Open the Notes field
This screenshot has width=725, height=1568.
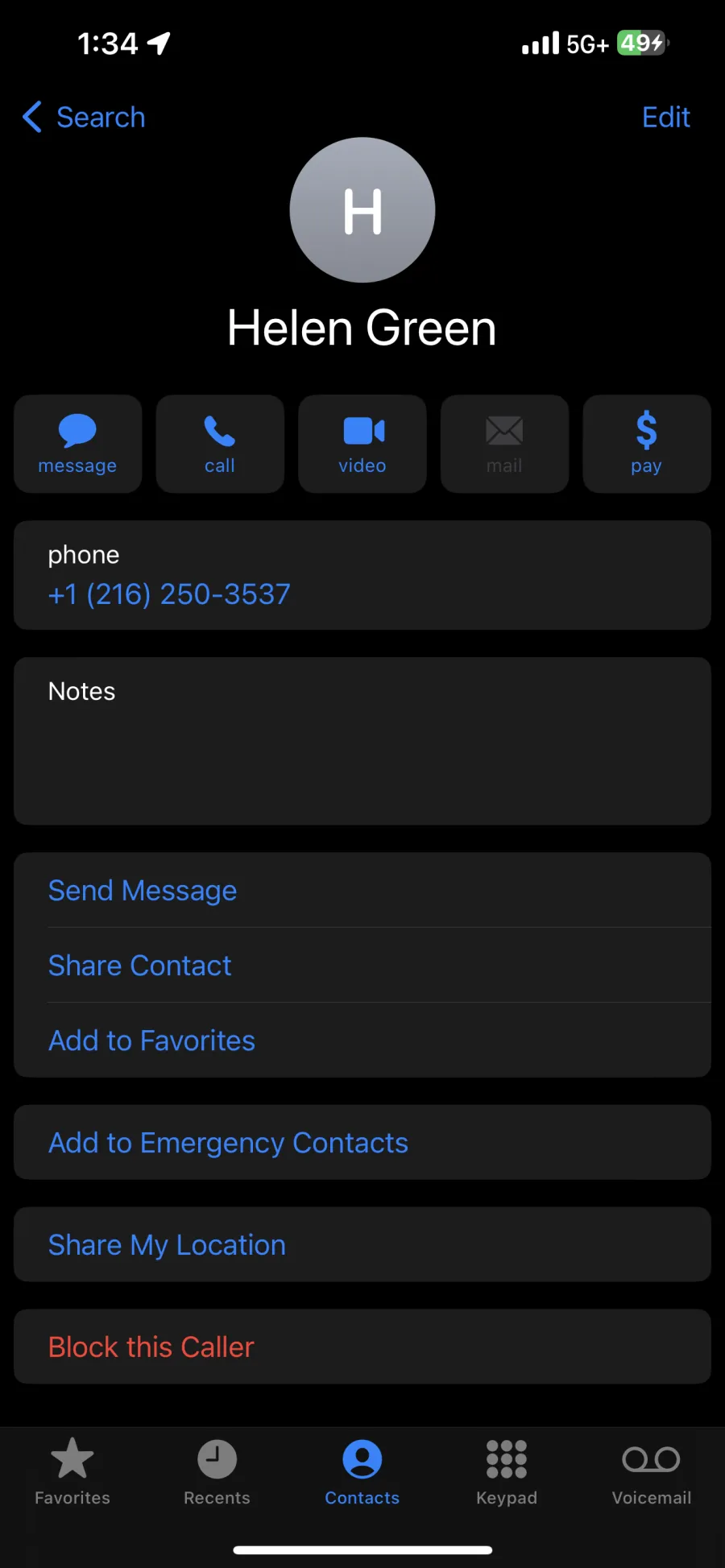pos(362,741)
